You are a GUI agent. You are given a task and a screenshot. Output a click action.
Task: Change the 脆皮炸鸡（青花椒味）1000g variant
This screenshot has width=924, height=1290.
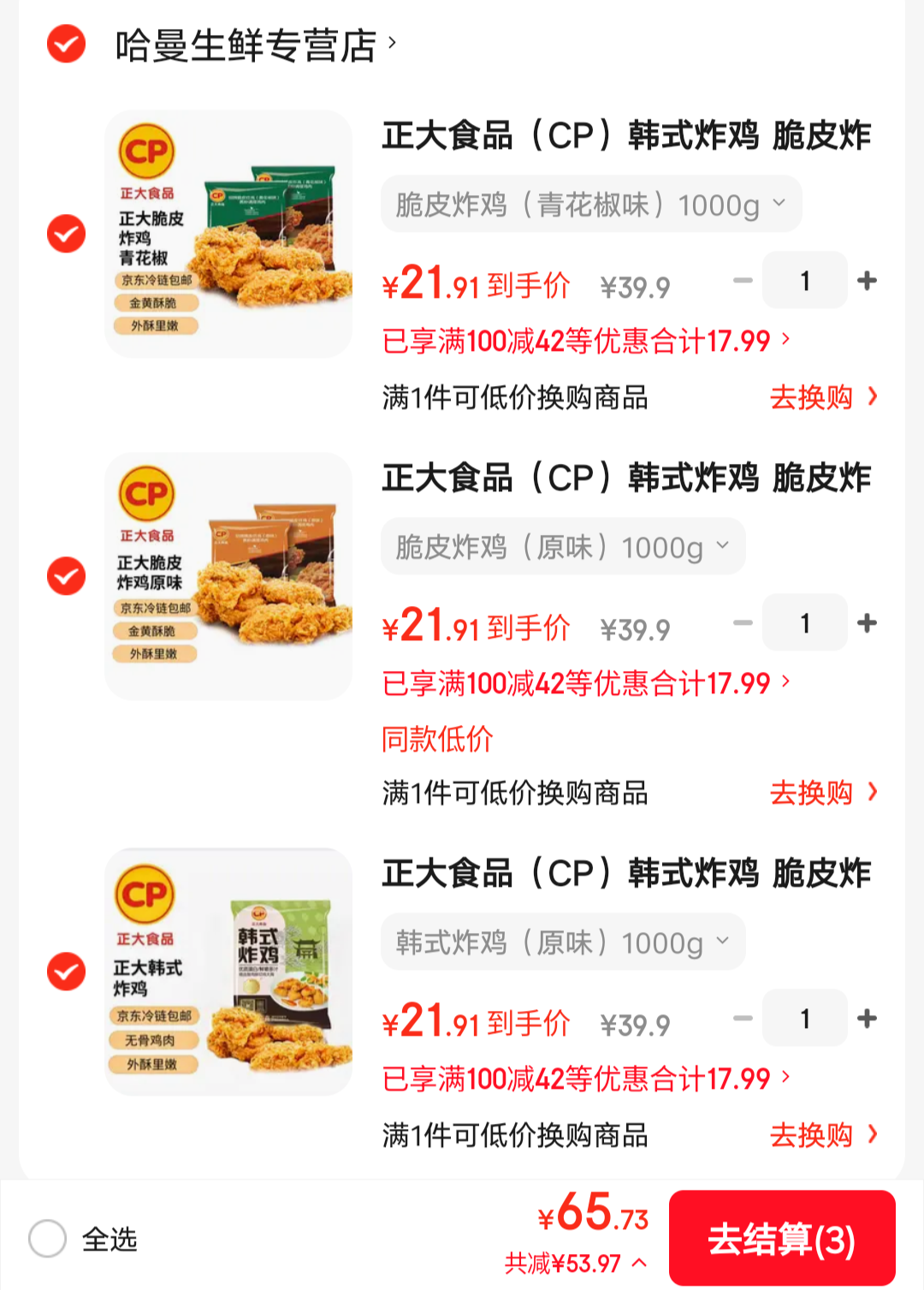tap(590, 205)
